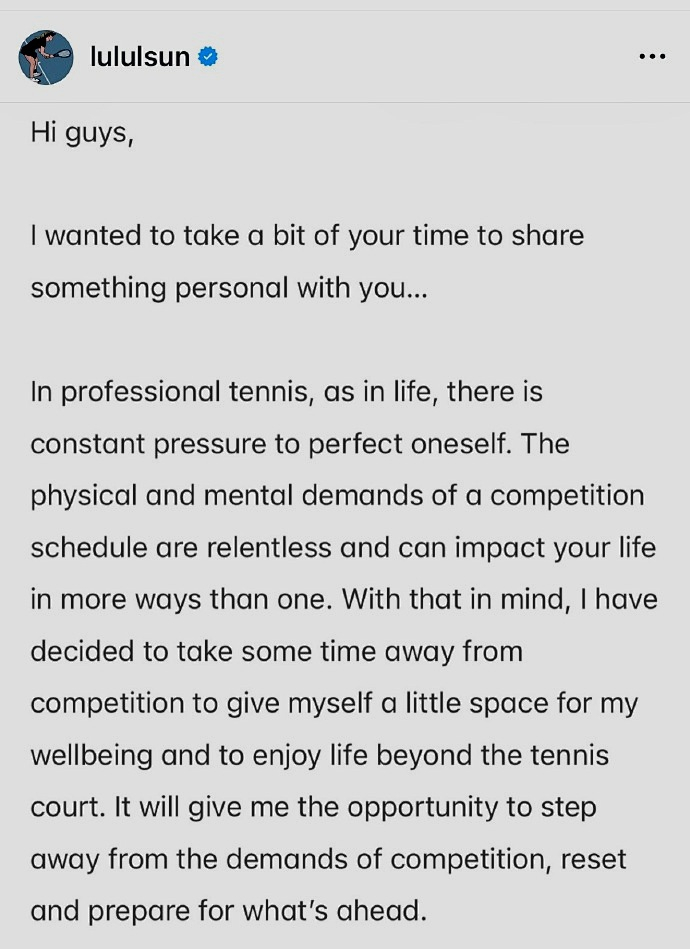Screen dimensions: 690x949
Task: Open lululsun's profile picture
Action: click(x=46, y=57)
